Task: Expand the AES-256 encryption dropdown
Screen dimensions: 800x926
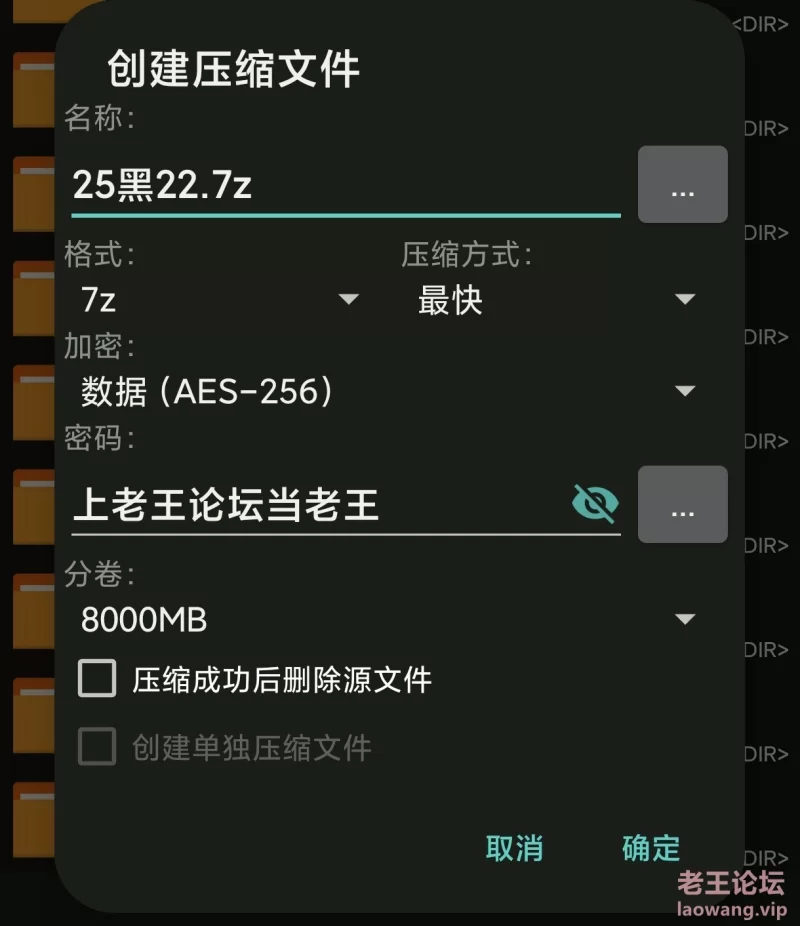Action: click(x=386, y=391)
